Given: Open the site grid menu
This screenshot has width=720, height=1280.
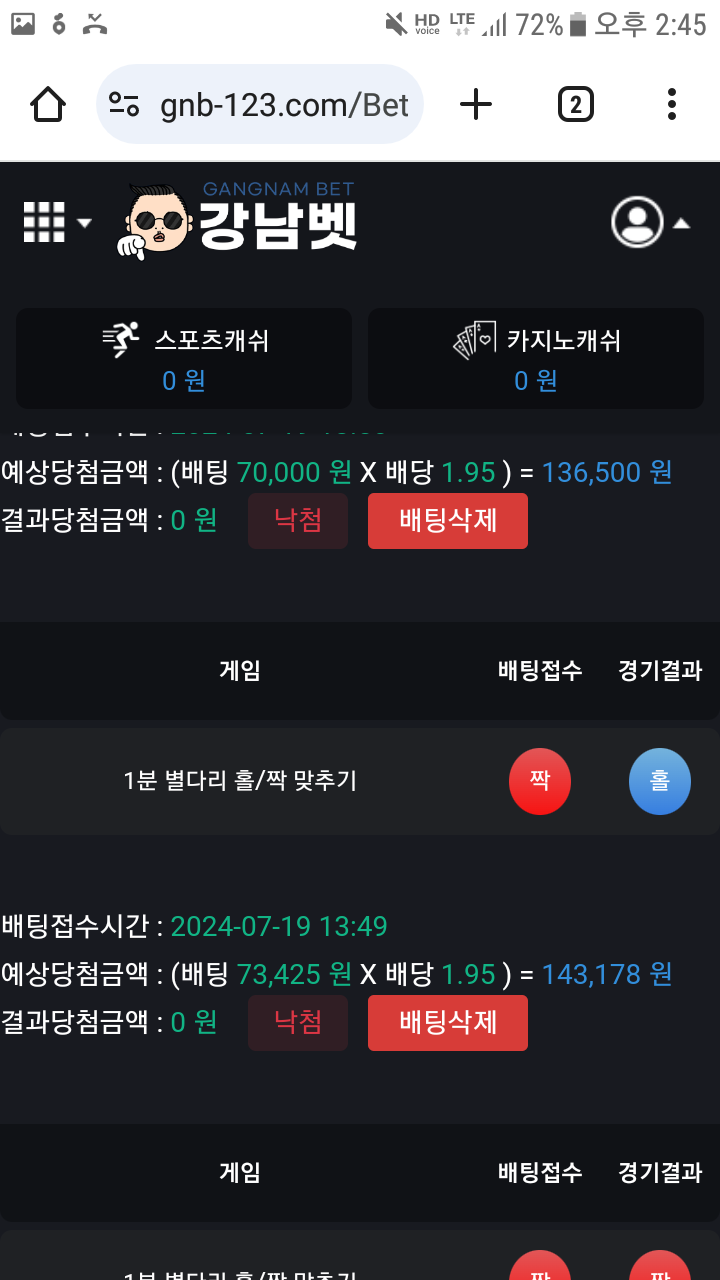Looking at the screenshot, I should [56, 222].
